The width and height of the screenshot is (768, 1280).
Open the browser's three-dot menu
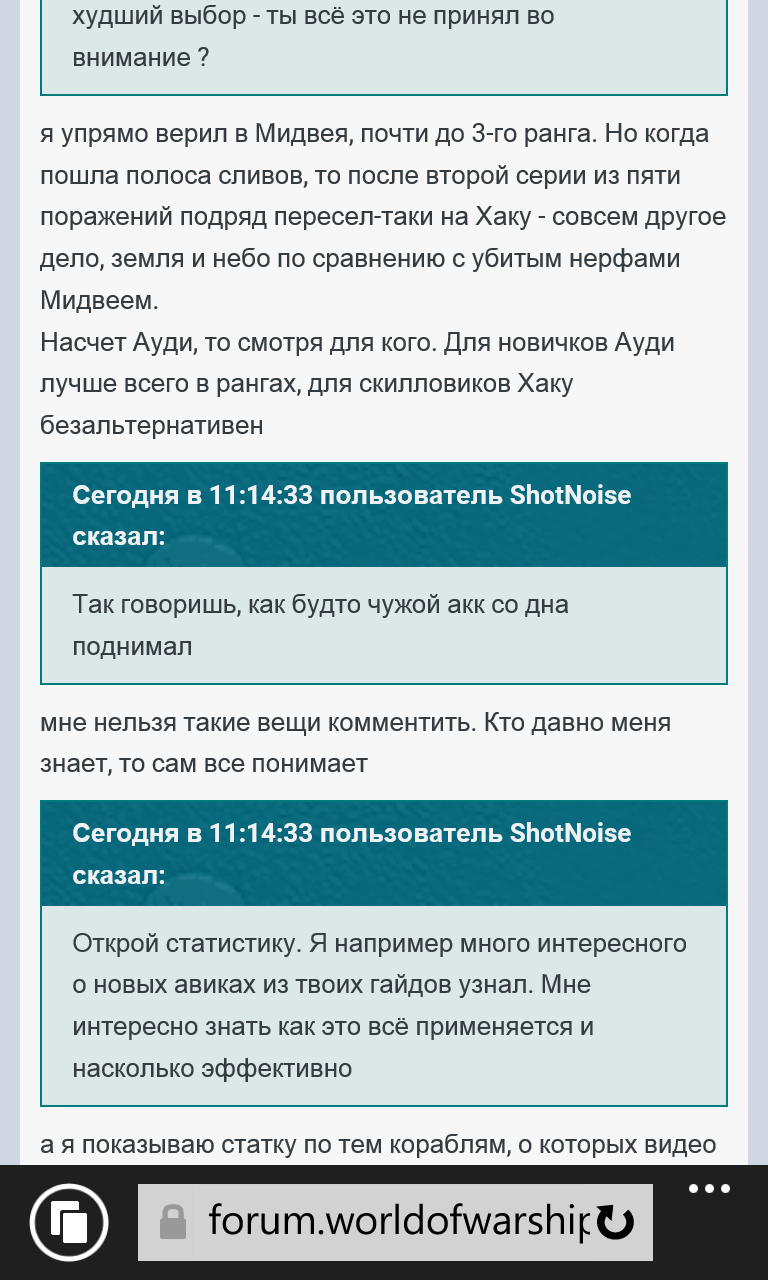point(710,1189)
